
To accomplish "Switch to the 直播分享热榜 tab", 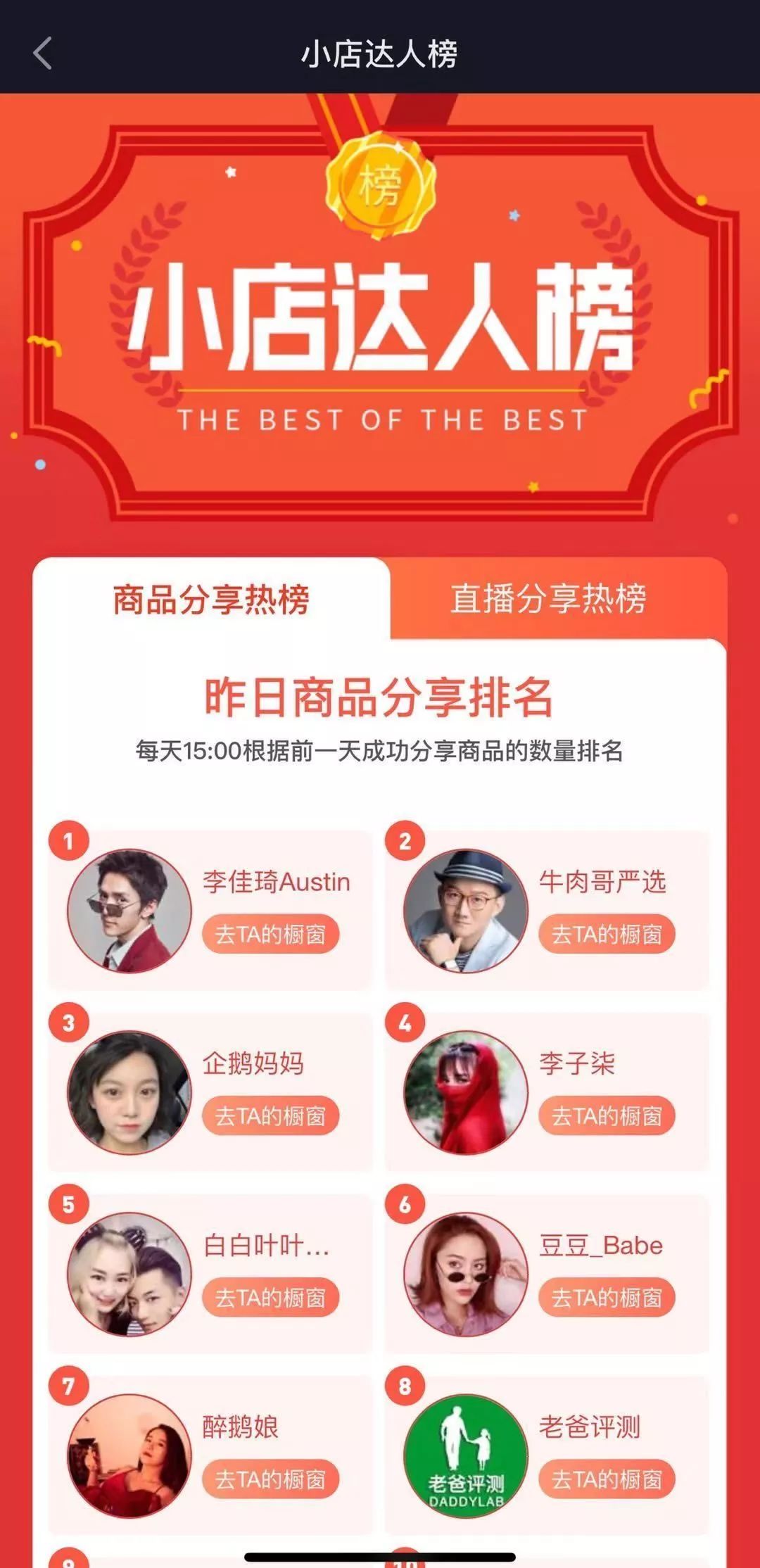I will tap(548, 599).
